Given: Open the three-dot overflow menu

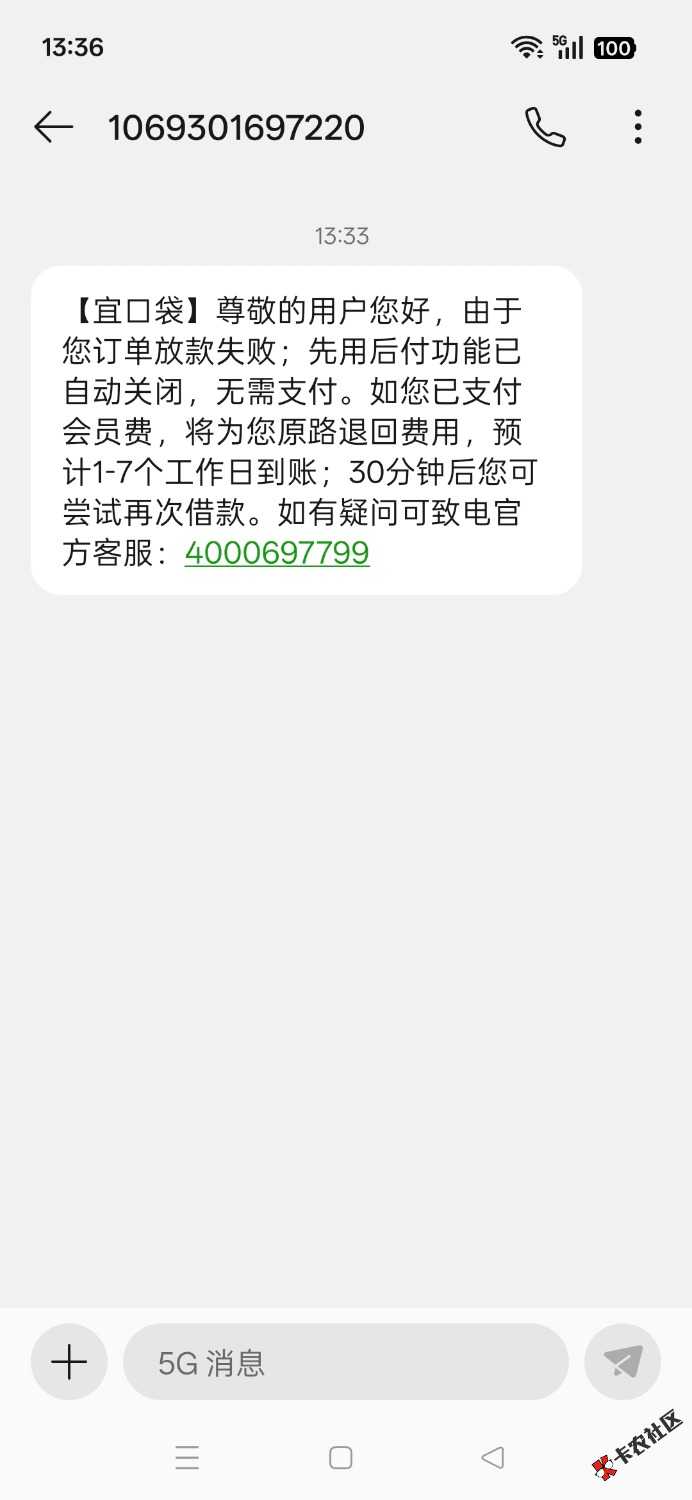Looking at the screenshot, I should pyautogui.click(x=638, y=127).
